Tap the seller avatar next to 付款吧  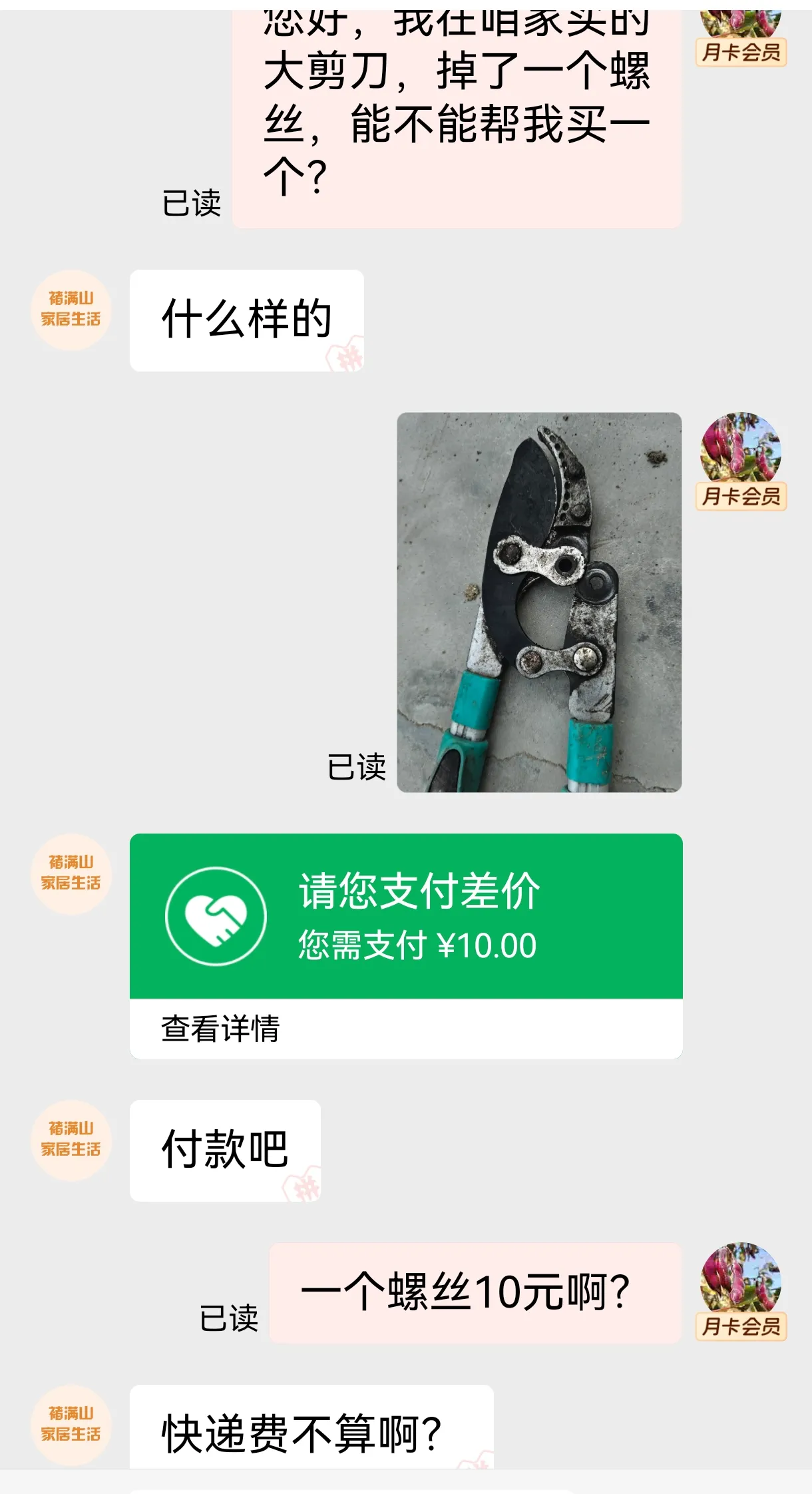click(71, 1140)
